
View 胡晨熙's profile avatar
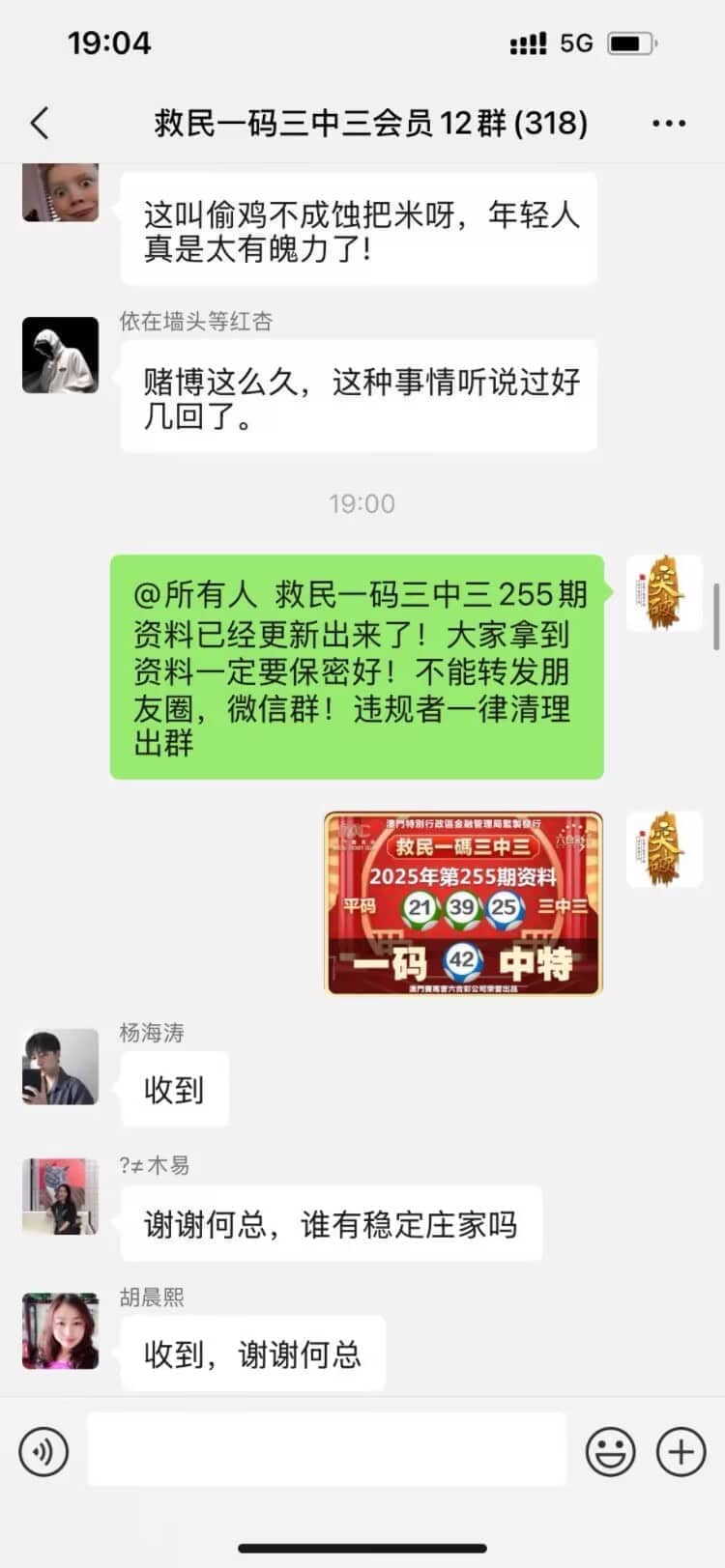[x=60, y=1331]
